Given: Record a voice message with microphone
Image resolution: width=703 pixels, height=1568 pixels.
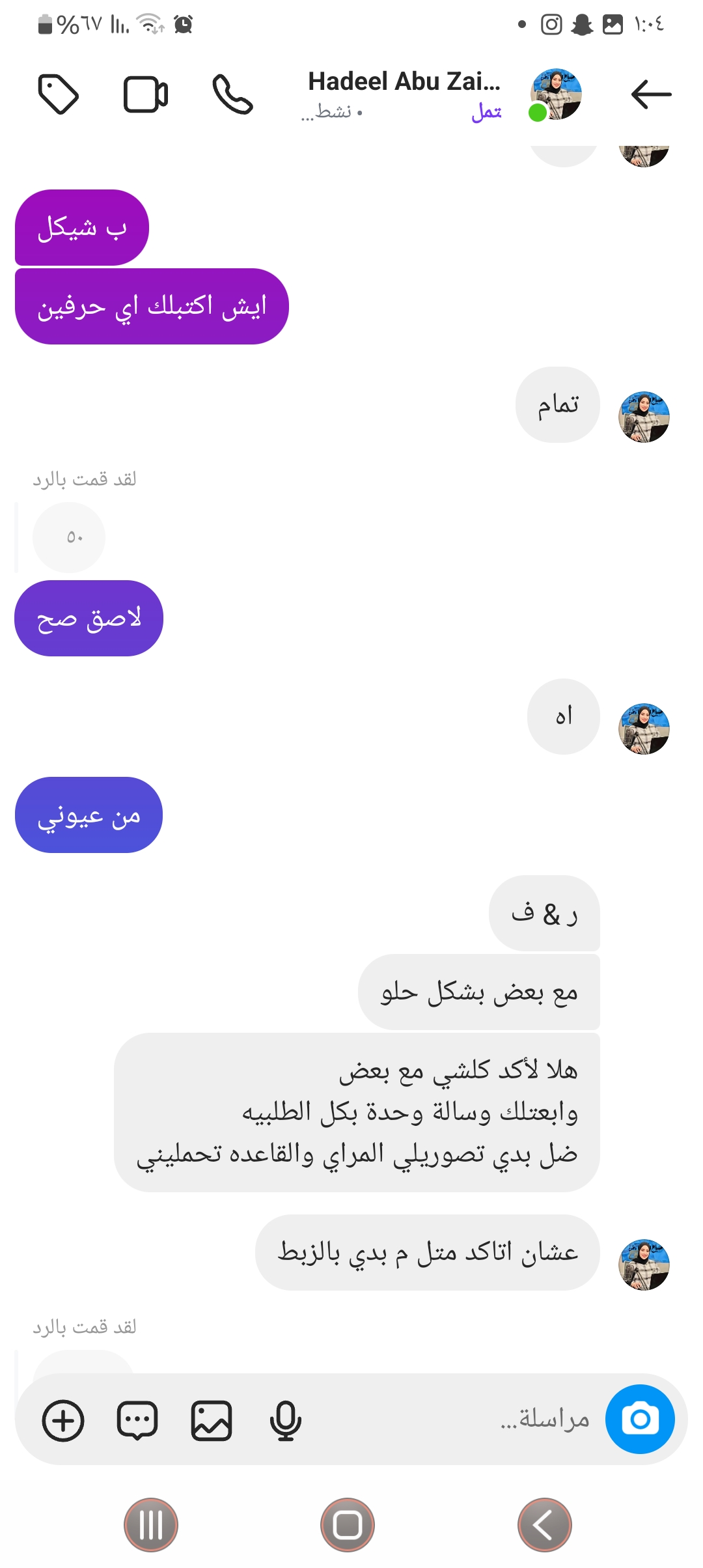Looking at the screenshot, I should [x=285, y=1420].
